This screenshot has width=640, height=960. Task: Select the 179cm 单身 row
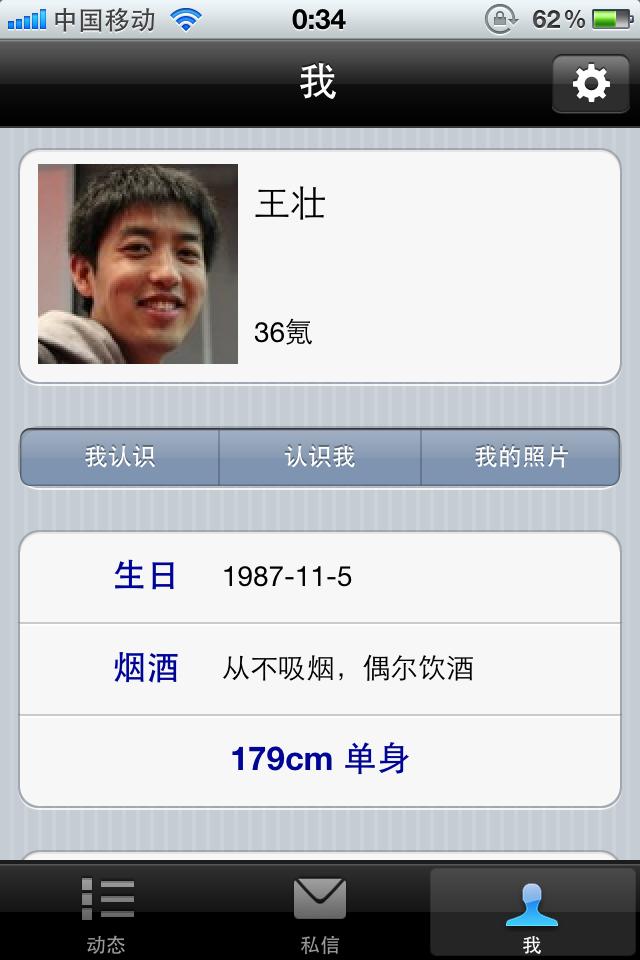(x=320, y=760)
